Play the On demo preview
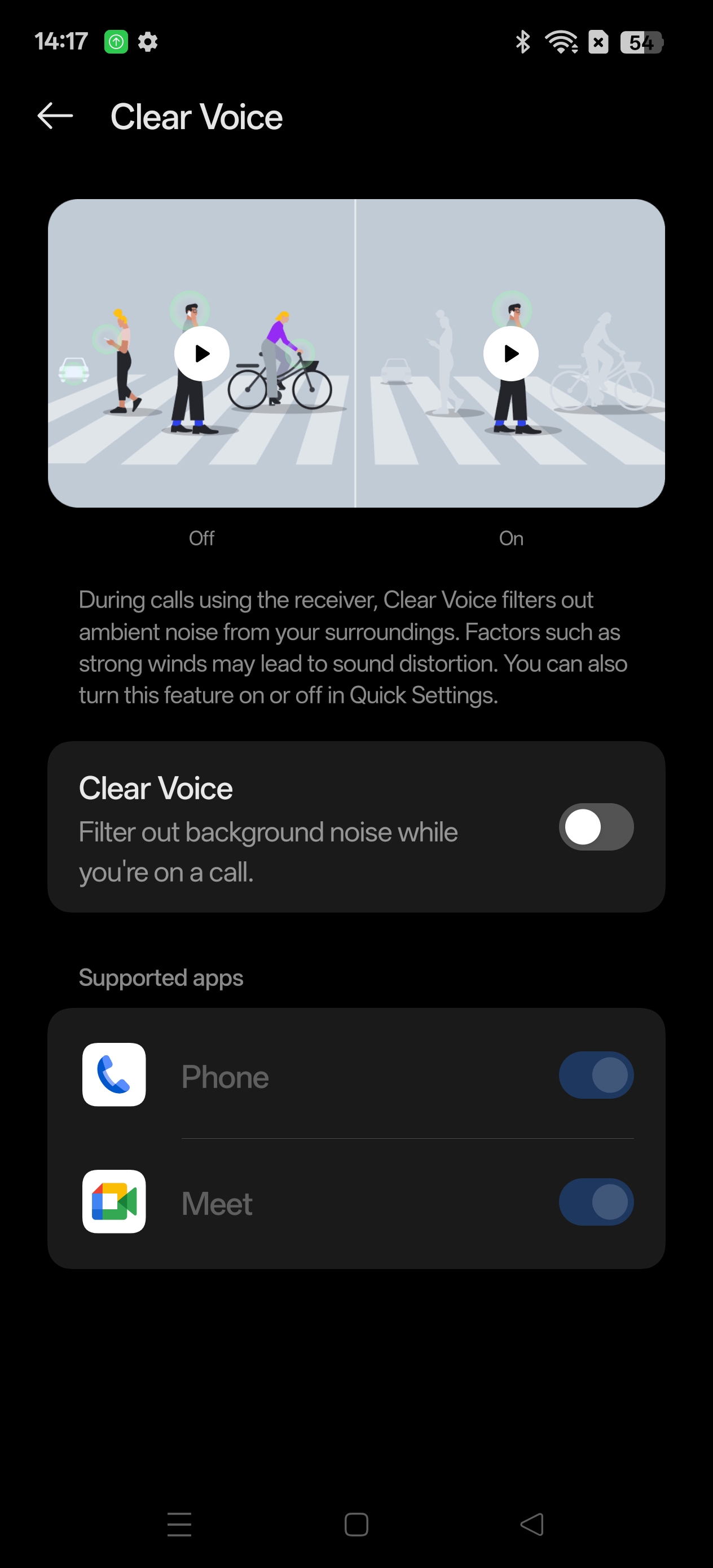713x1568 pixels. pyautogui.click(x=510, y=354)
